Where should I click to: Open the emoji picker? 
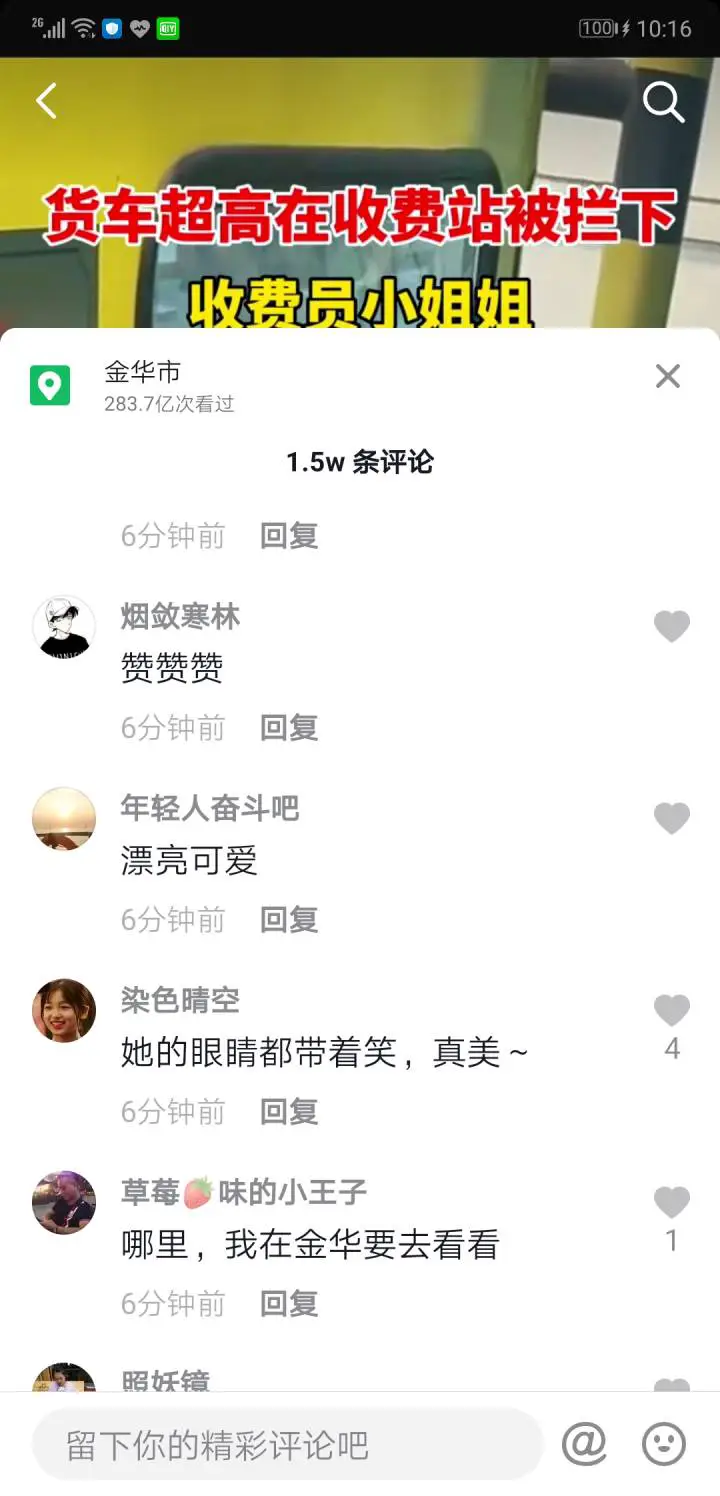[x=663, y=1444]
